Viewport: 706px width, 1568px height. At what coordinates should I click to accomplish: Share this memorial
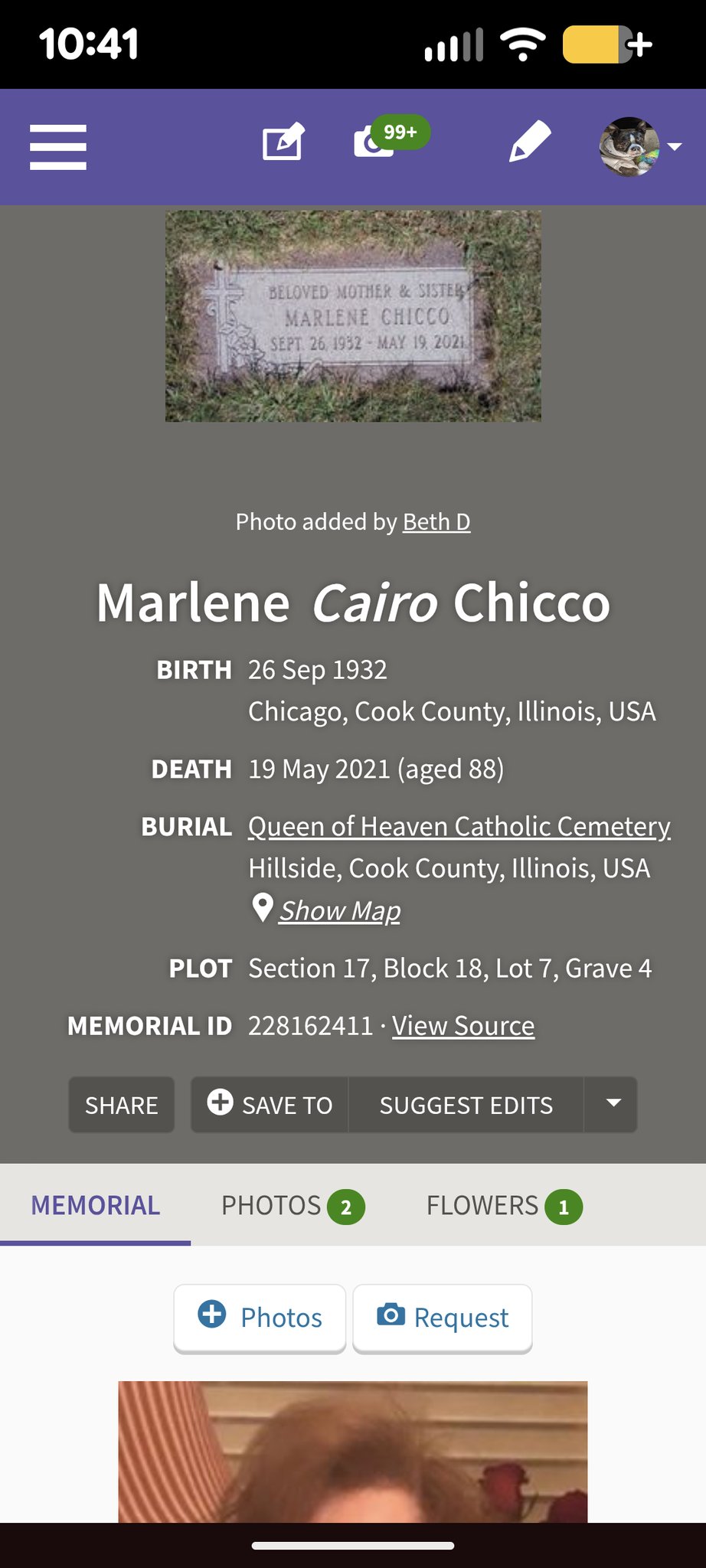pyautogui.click(x=122, y=1105)
